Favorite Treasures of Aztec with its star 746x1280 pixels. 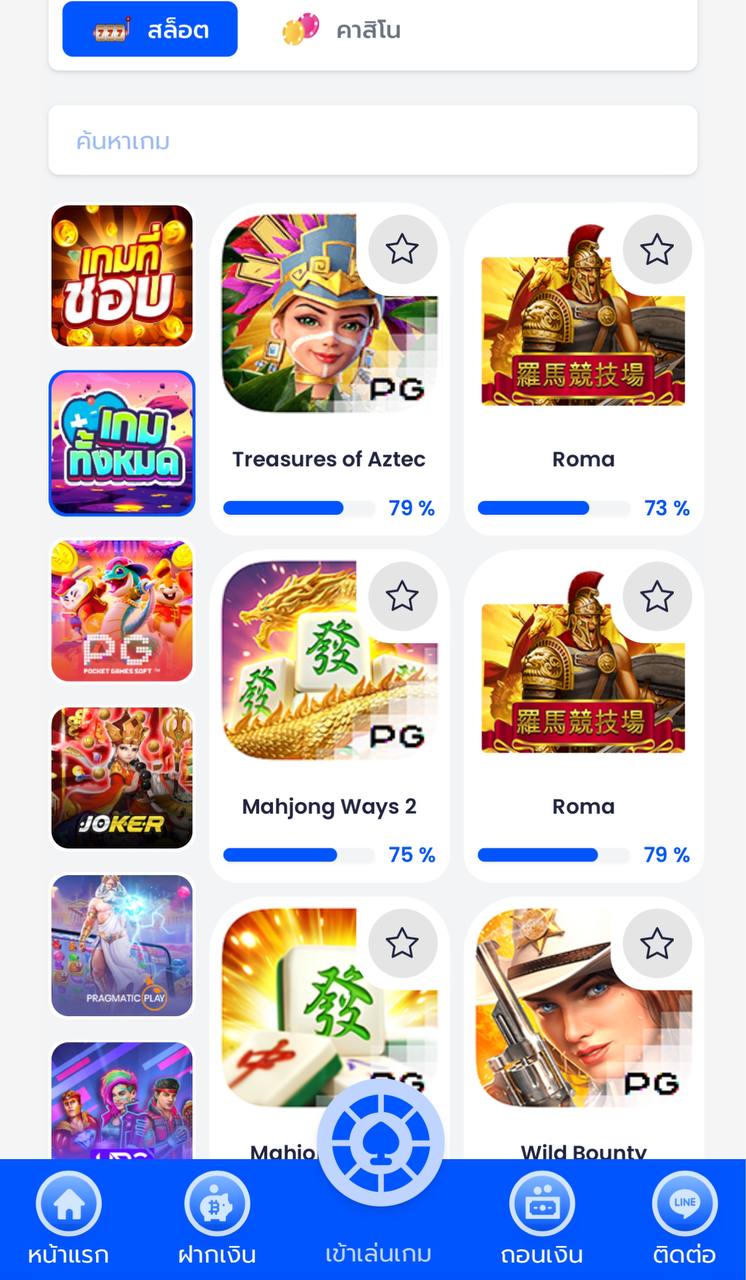[x=402, y=250]
